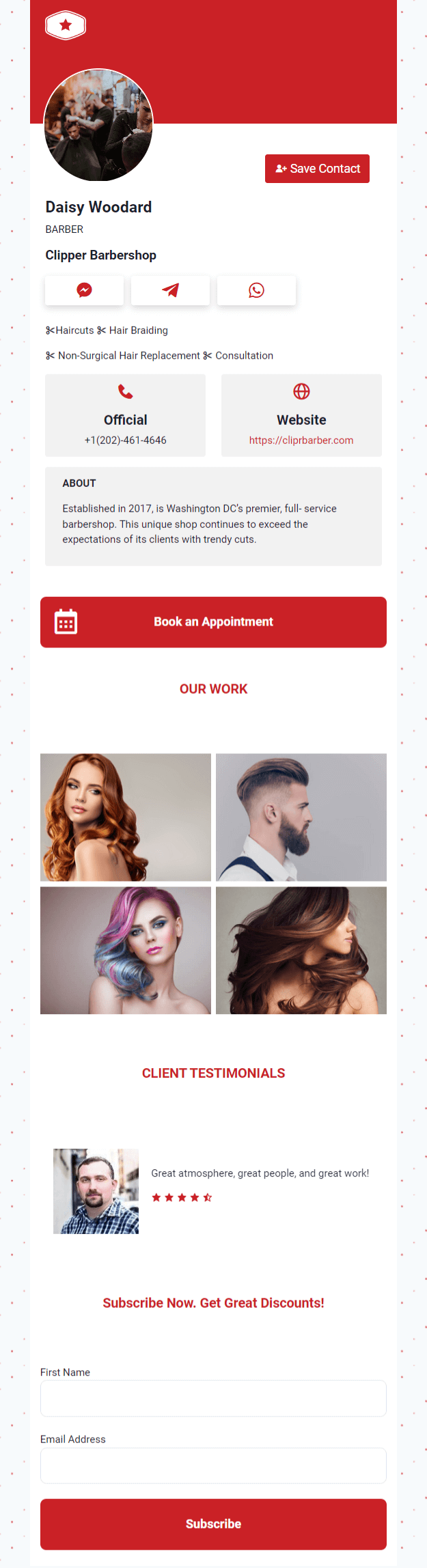Viewport: 427px width, 1568px height.
Task: Call the Official phone number card
Action: (125, 415)
